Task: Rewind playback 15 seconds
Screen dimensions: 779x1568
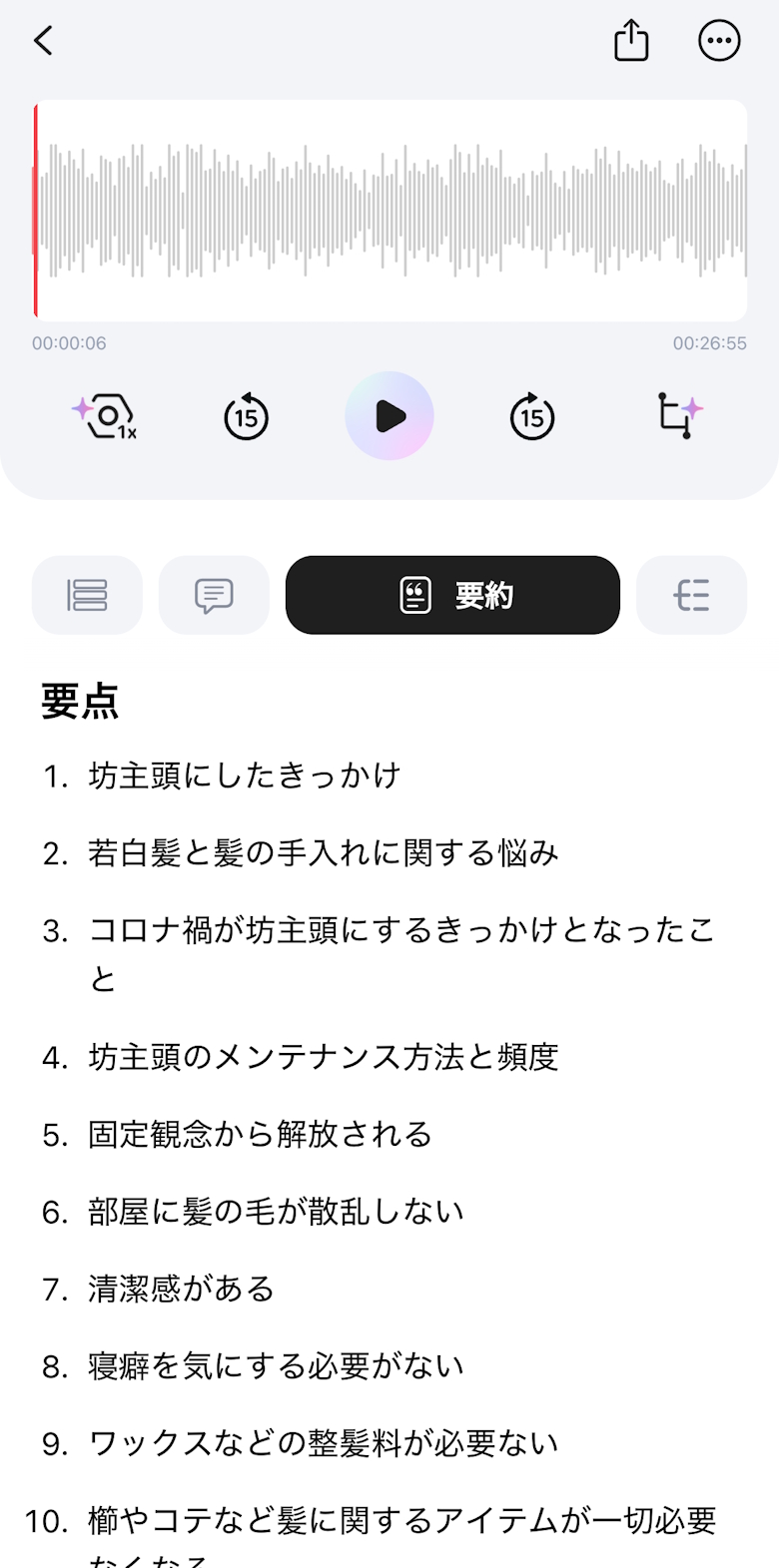Action: point(247,416)
